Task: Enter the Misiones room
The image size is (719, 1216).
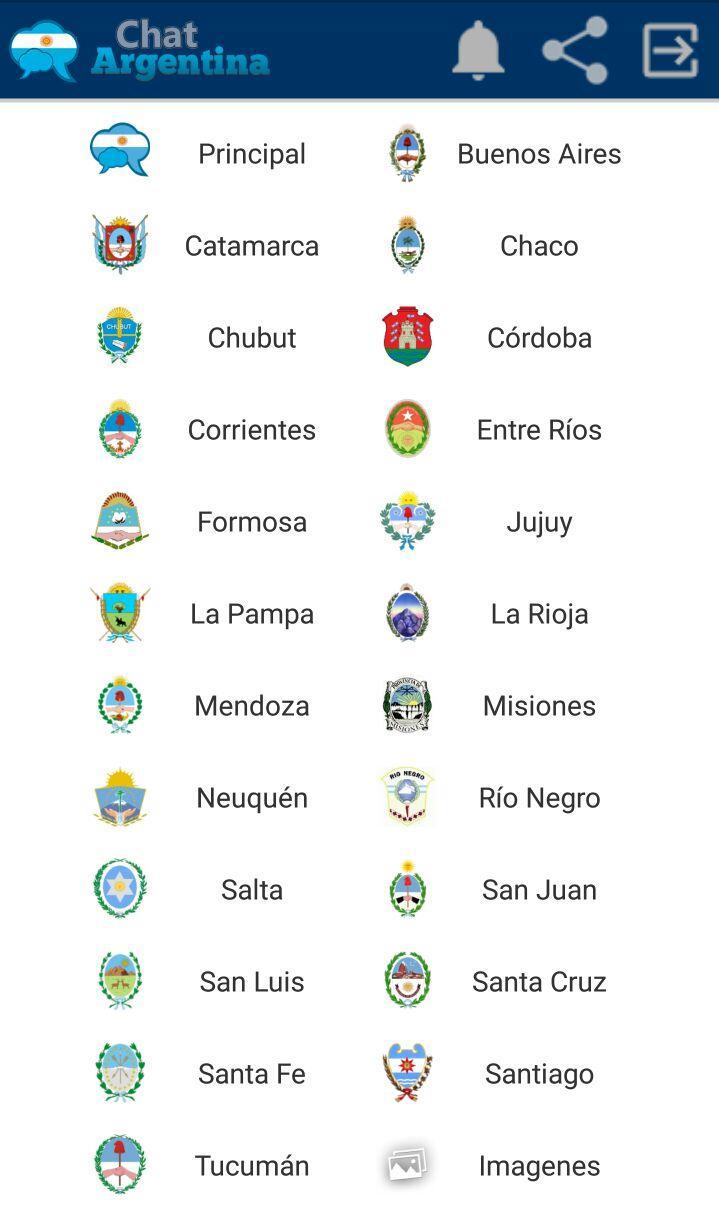Action: pos(538,706)
